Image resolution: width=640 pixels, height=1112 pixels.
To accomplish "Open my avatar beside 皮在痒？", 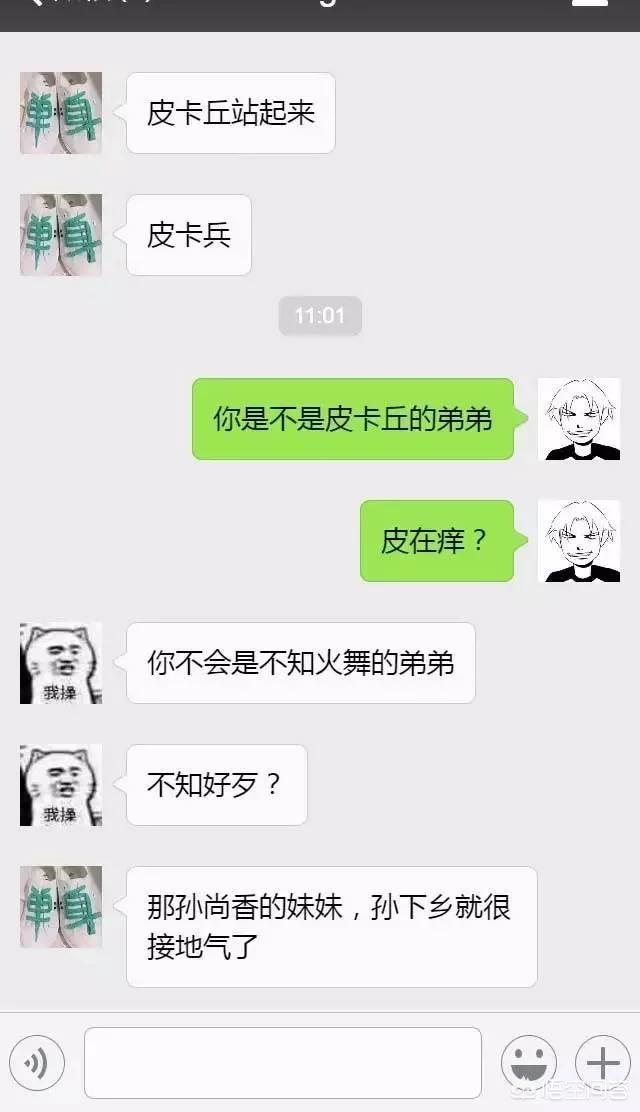I will tap(579, 541).
